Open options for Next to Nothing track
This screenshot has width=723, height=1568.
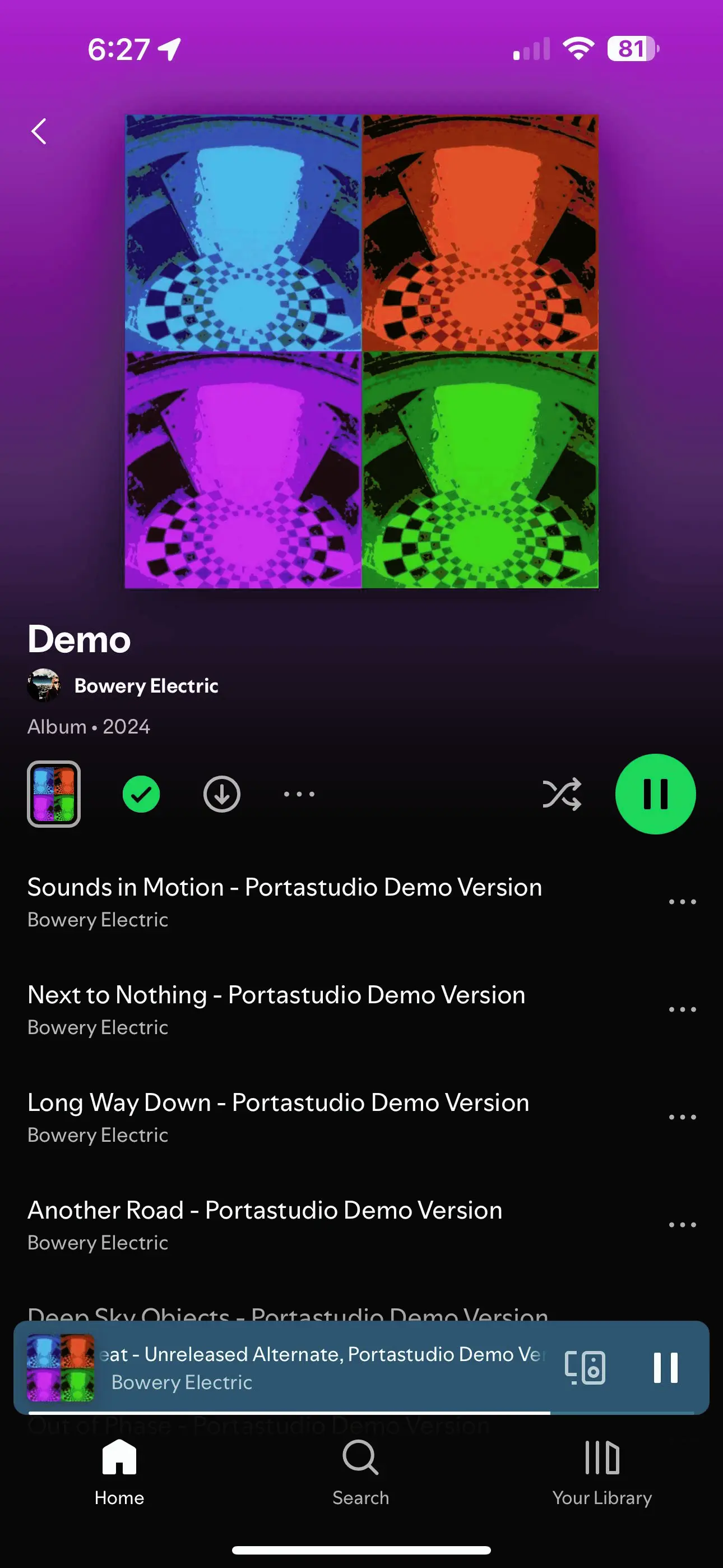pyautogui.click(x=681, y=1009)
